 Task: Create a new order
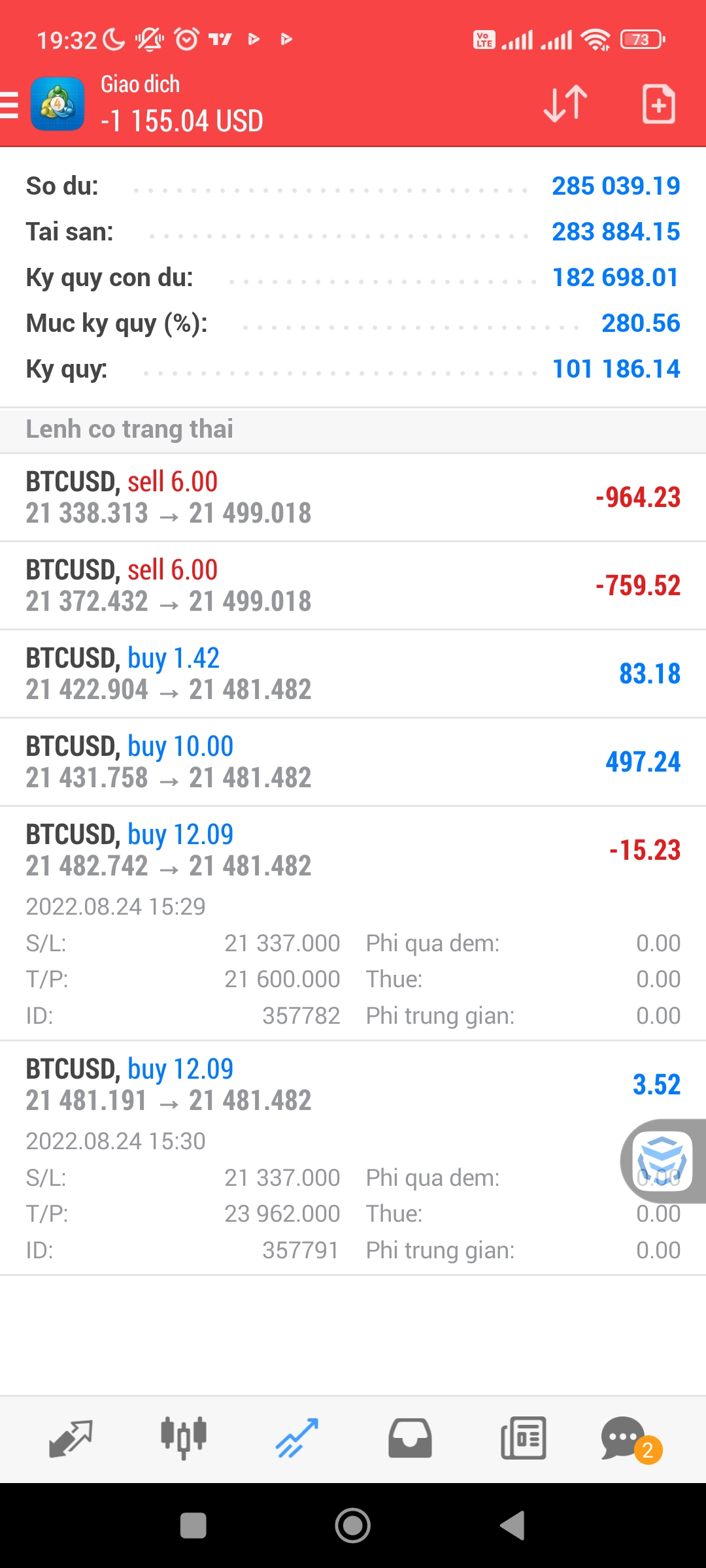click(x=658, y=104)
